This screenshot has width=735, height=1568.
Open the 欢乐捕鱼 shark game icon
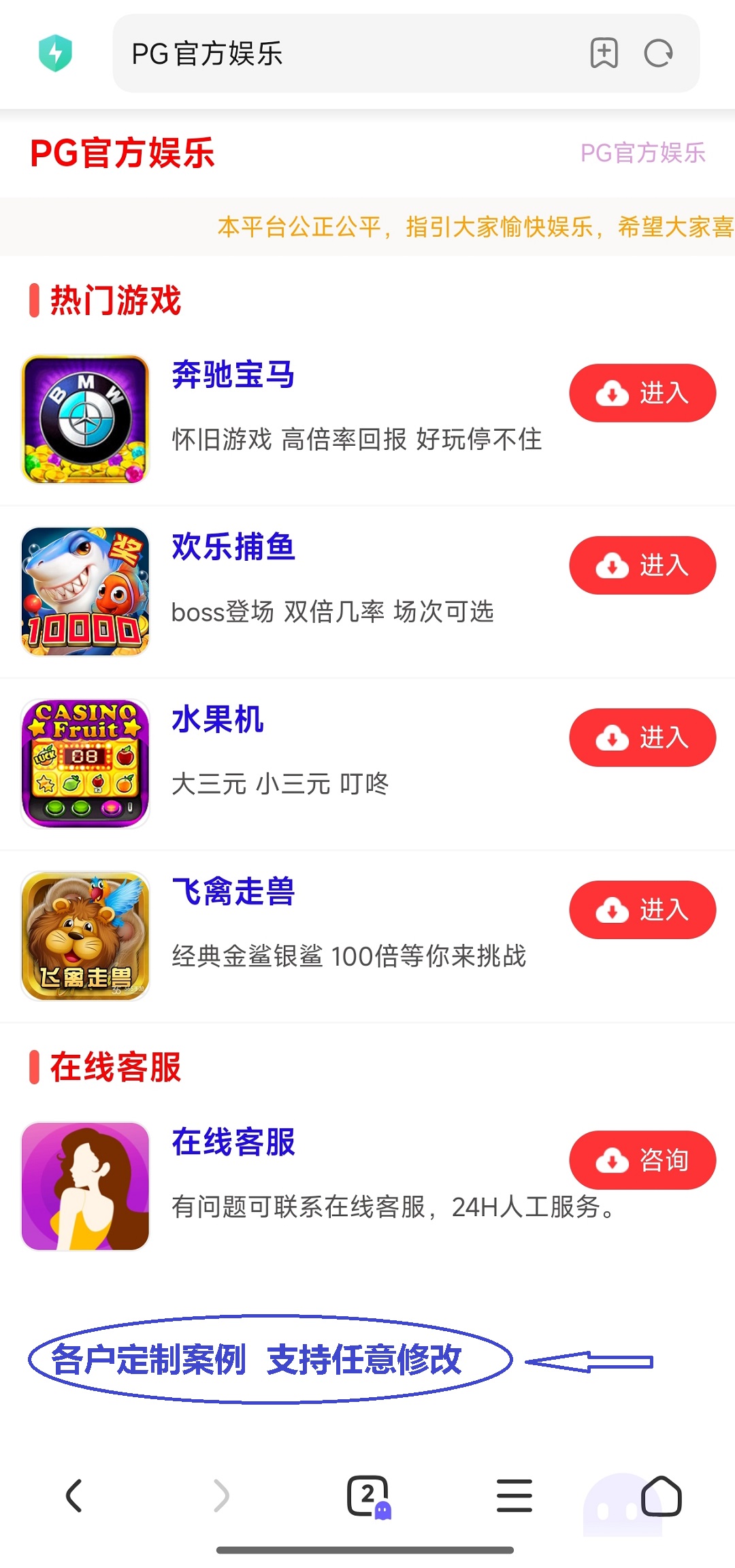[x=86, y=591]
